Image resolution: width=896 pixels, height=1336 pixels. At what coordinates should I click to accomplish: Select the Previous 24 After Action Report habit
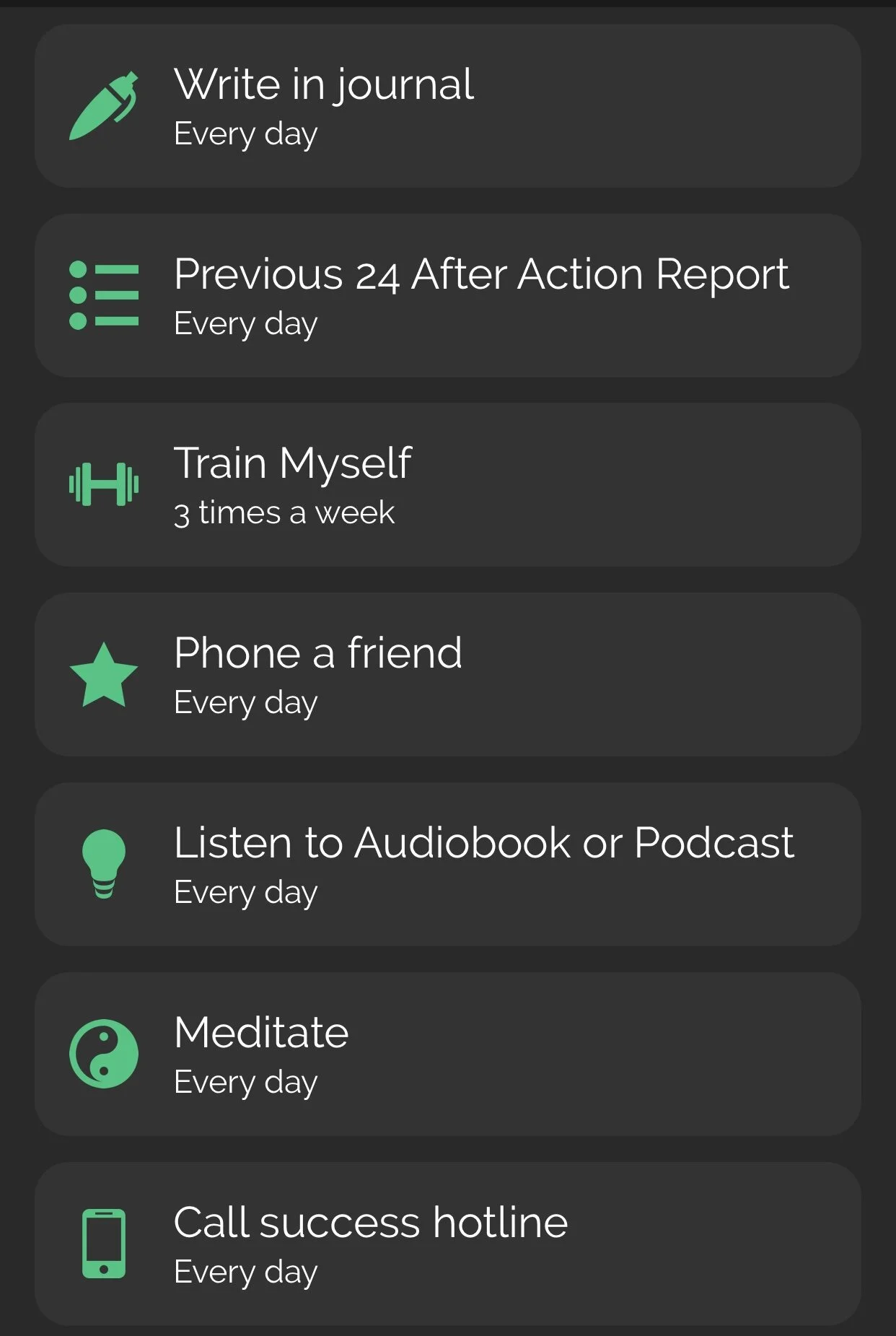point(447,295)
